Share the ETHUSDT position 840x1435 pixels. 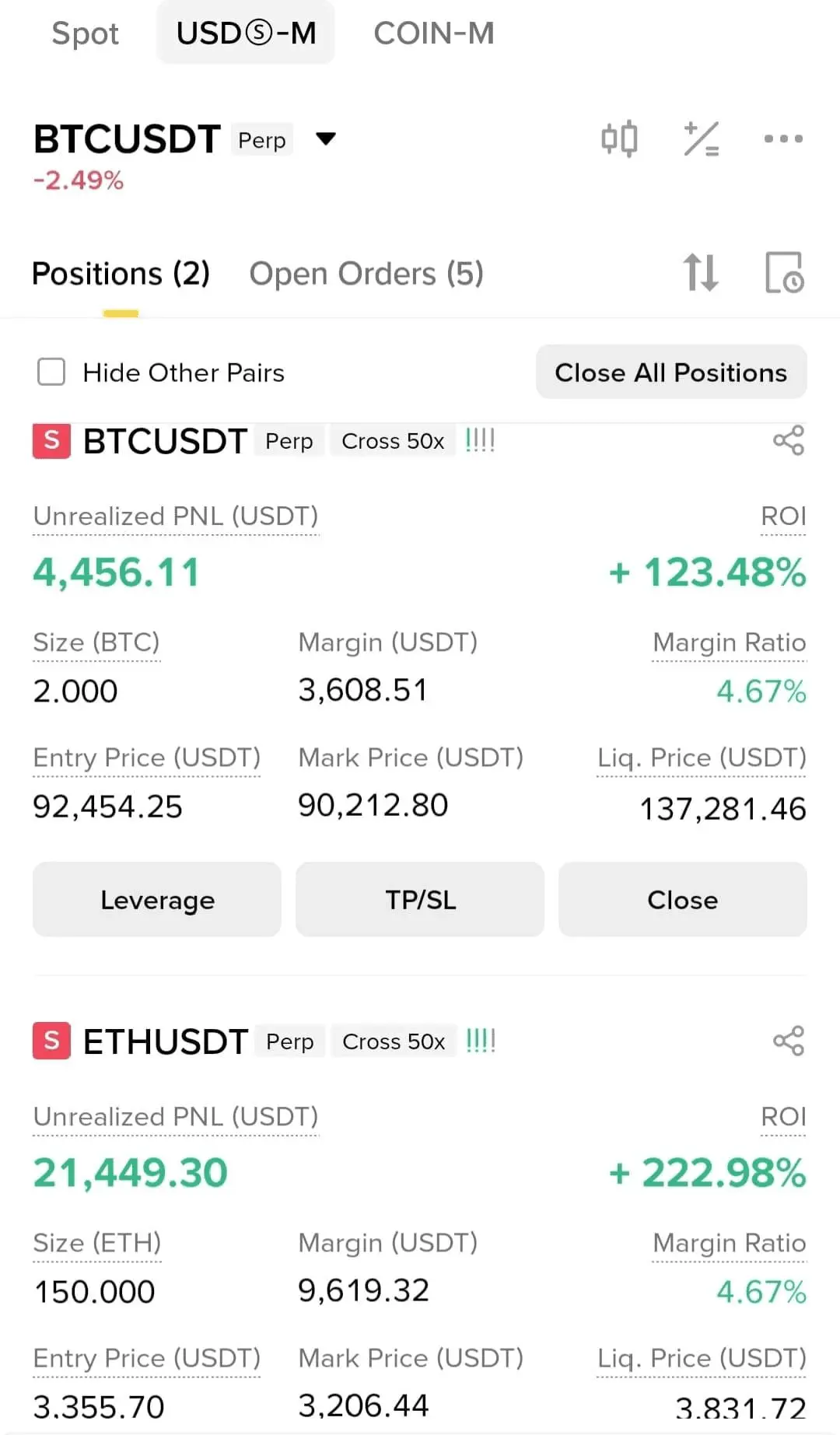coord(788,1041)
